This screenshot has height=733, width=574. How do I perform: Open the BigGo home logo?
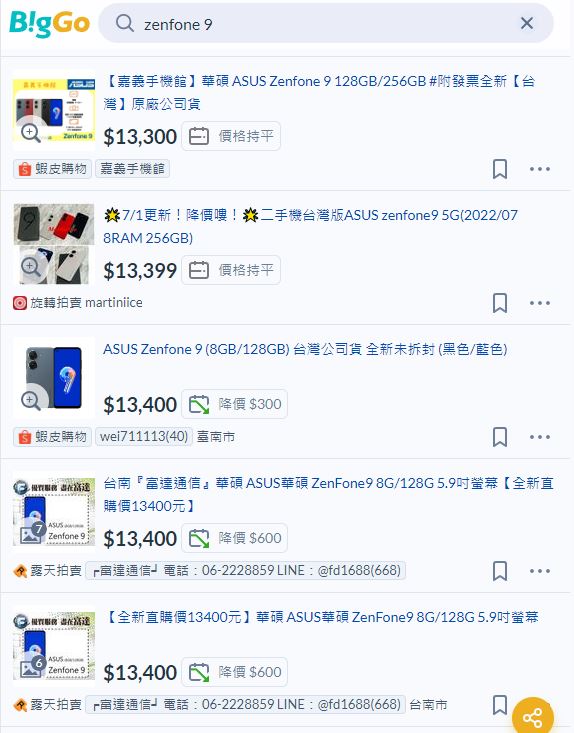pyautogui.click(x=49, y=23)
